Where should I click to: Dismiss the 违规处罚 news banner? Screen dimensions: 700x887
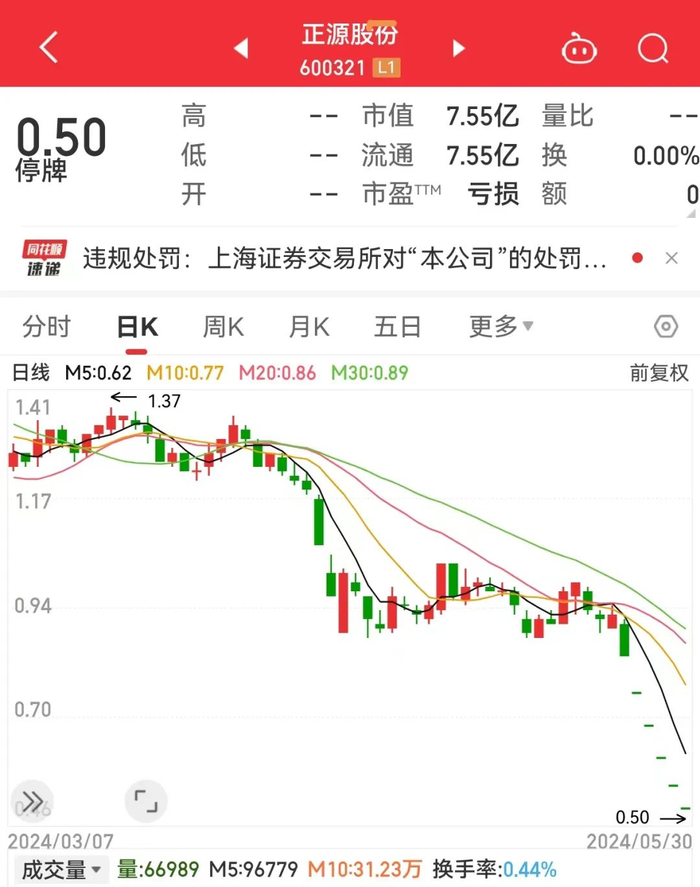point(673,259)
